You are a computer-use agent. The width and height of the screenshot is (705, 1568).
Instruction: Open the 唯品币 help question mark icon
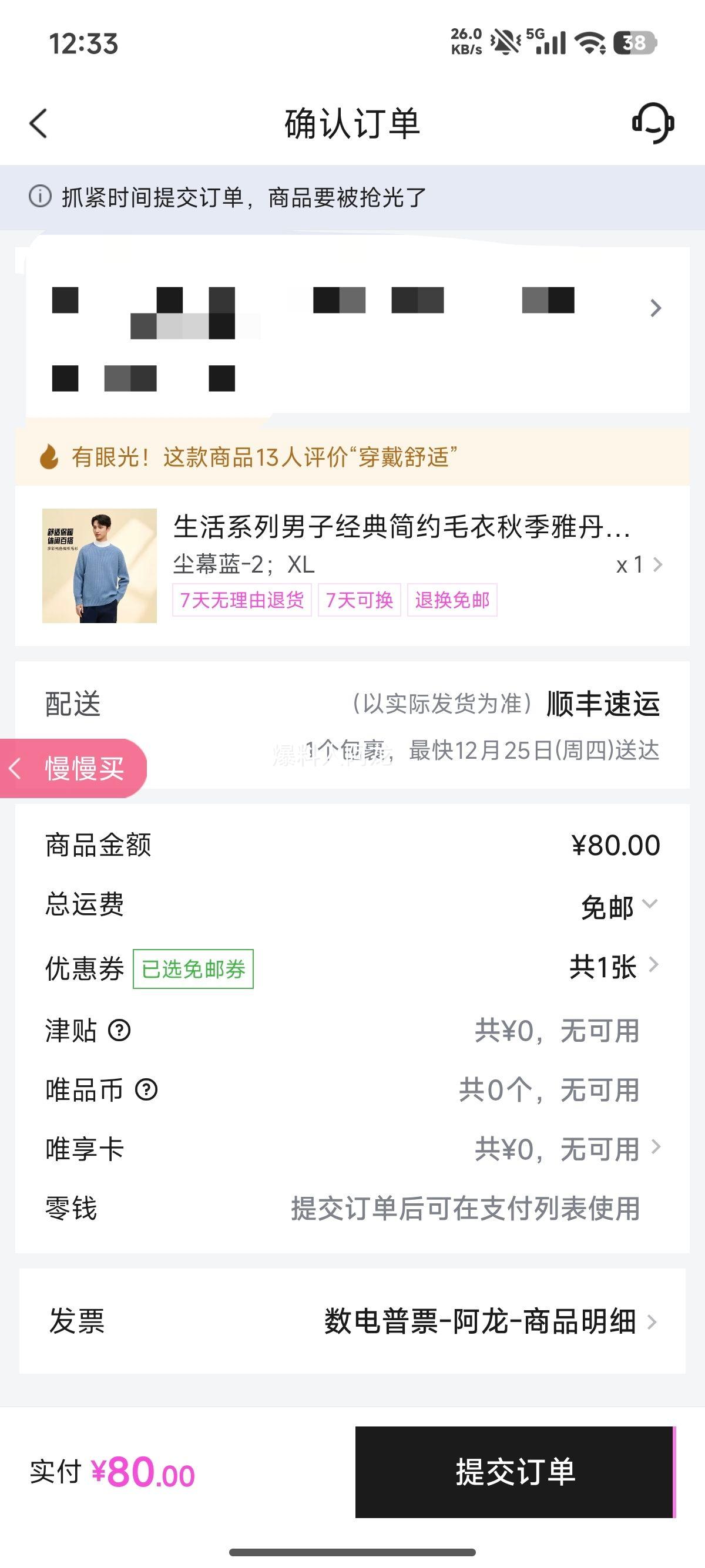[146, 1089]
